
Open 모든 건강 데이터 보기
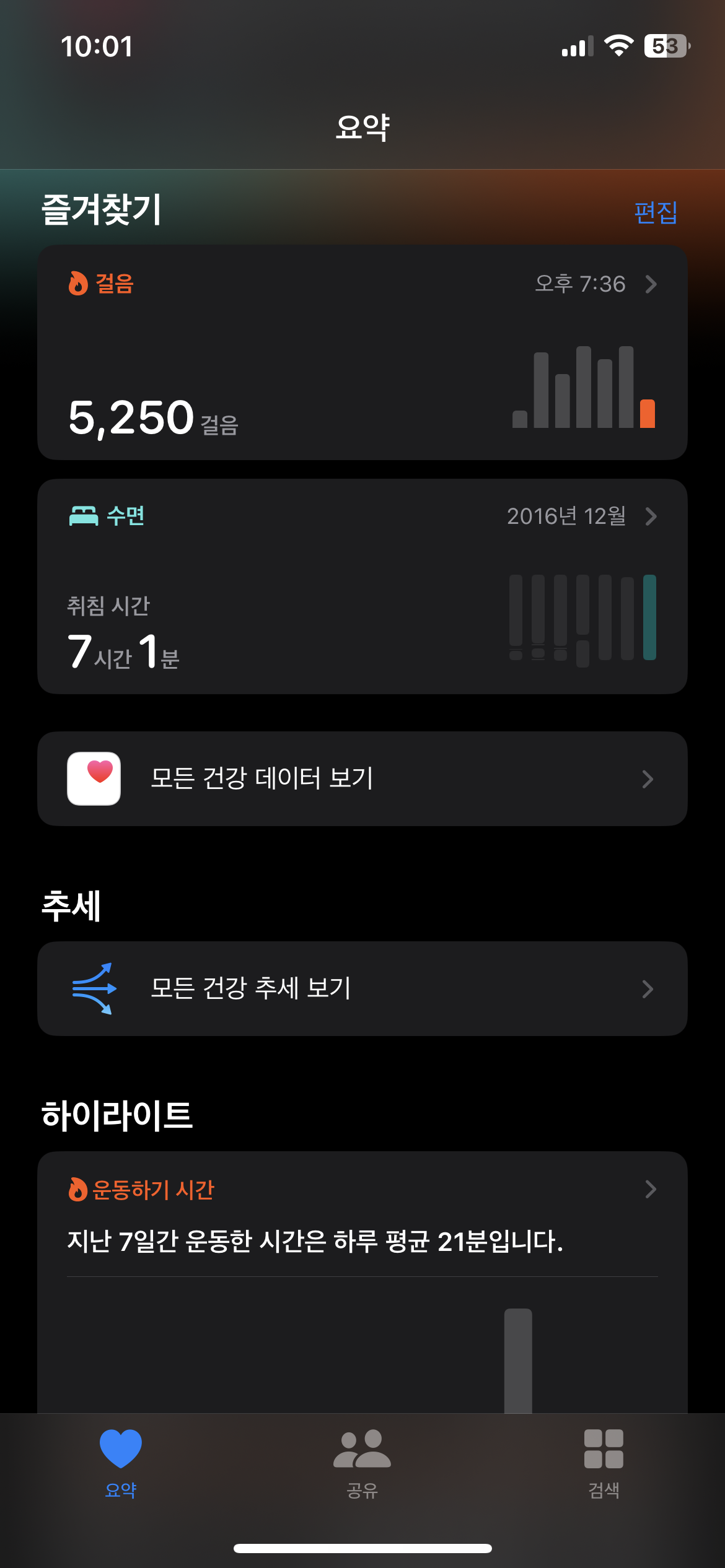[362, 778]
